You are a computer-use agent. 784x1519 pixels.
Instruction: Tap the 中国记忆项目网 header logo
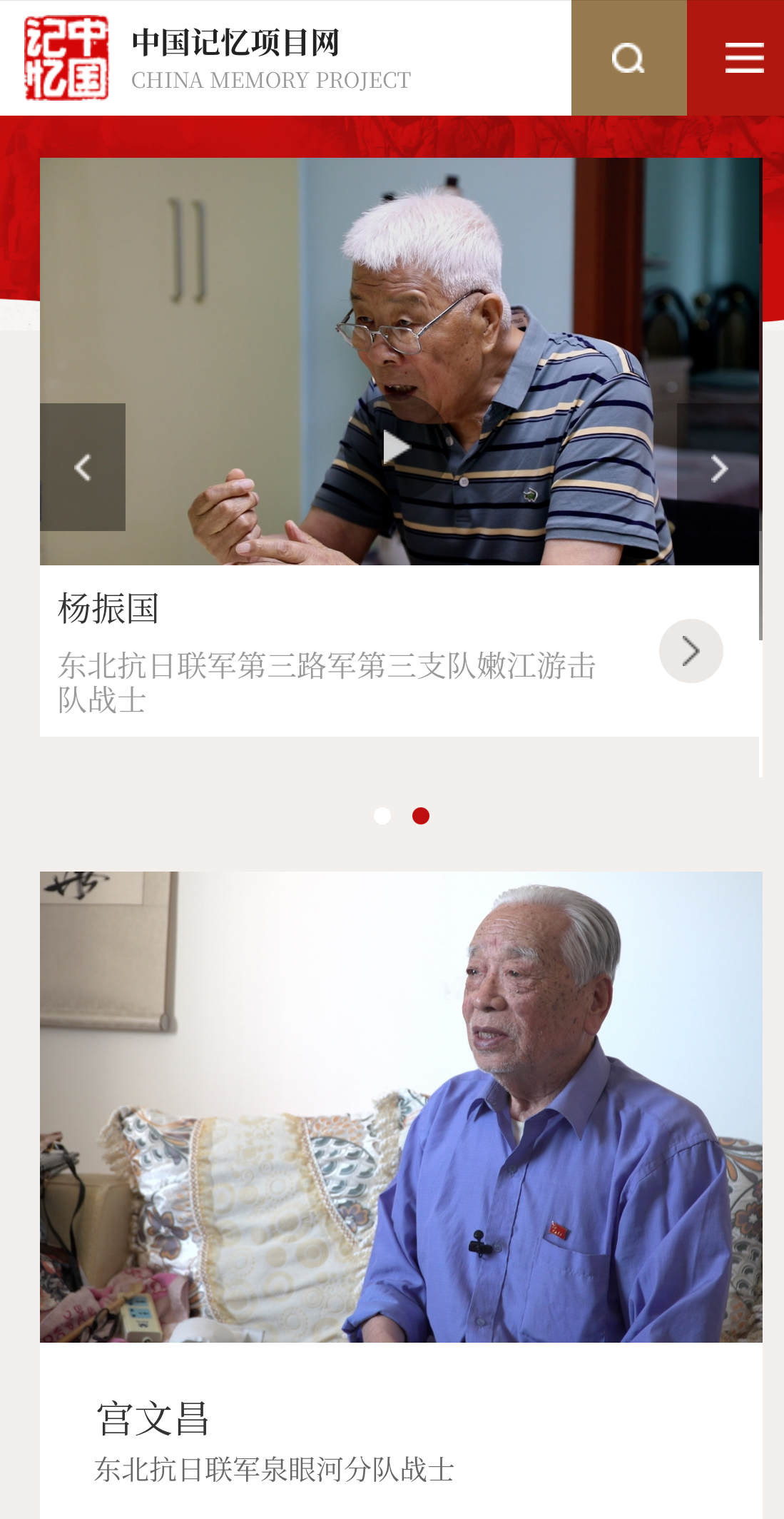(x=67, y=58)
